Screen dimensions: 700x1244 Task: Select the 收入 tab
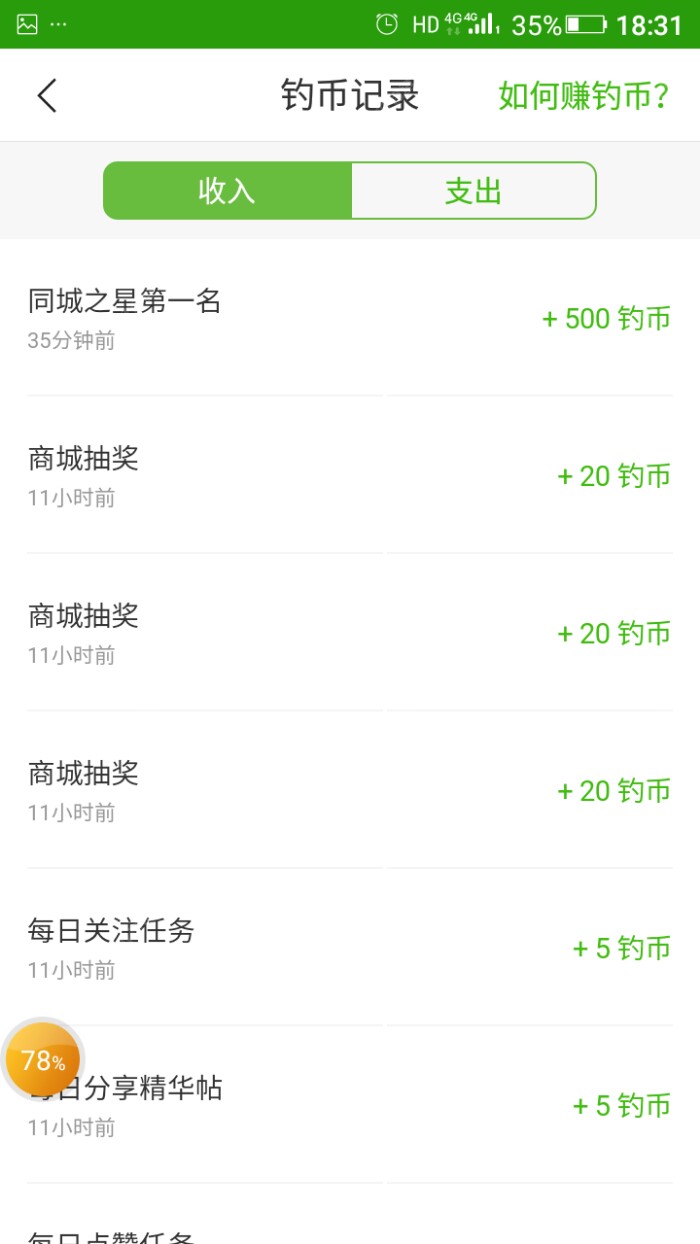pos(227,191)
